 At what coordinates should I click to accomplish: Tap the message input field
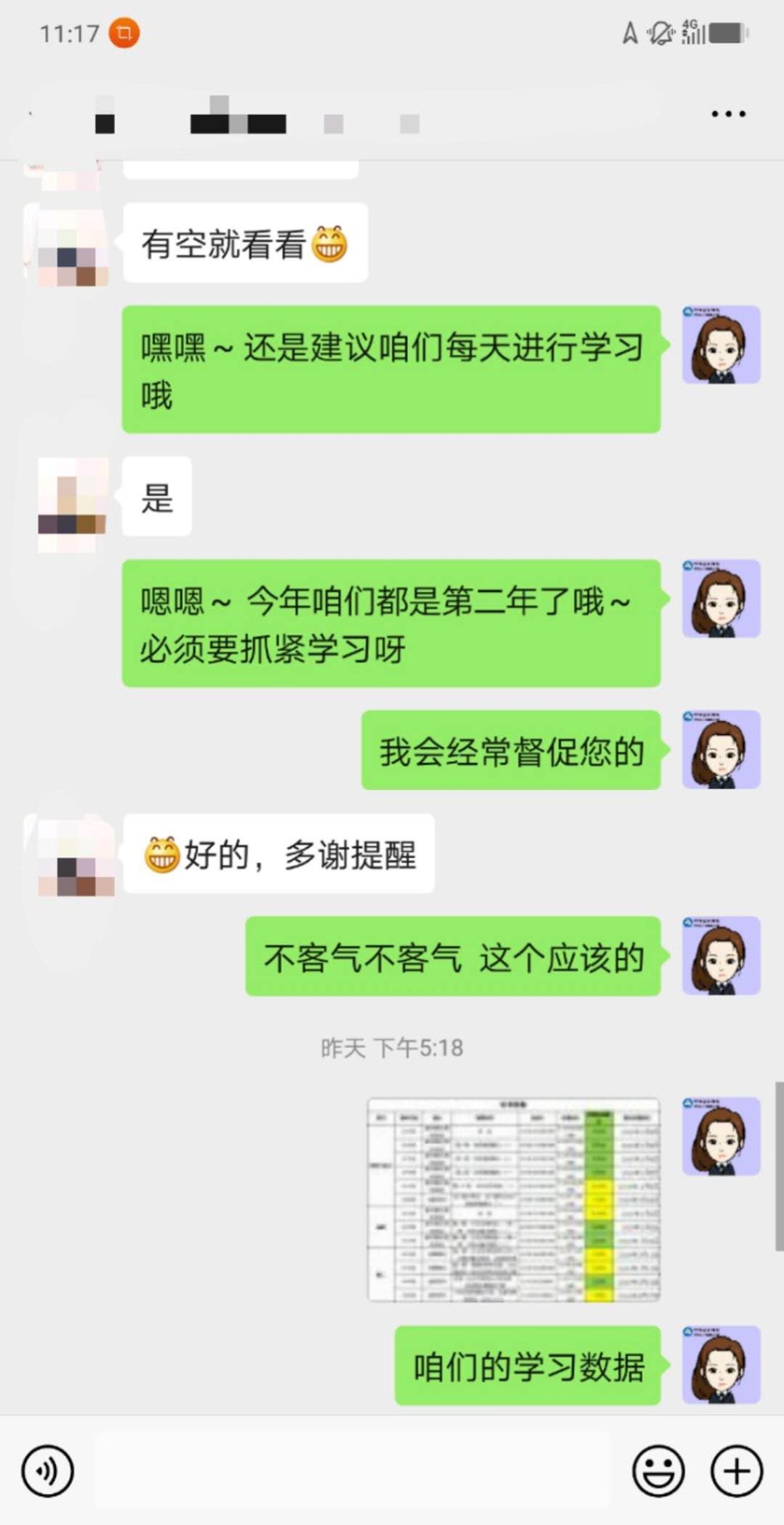[x=355, y=1470]
